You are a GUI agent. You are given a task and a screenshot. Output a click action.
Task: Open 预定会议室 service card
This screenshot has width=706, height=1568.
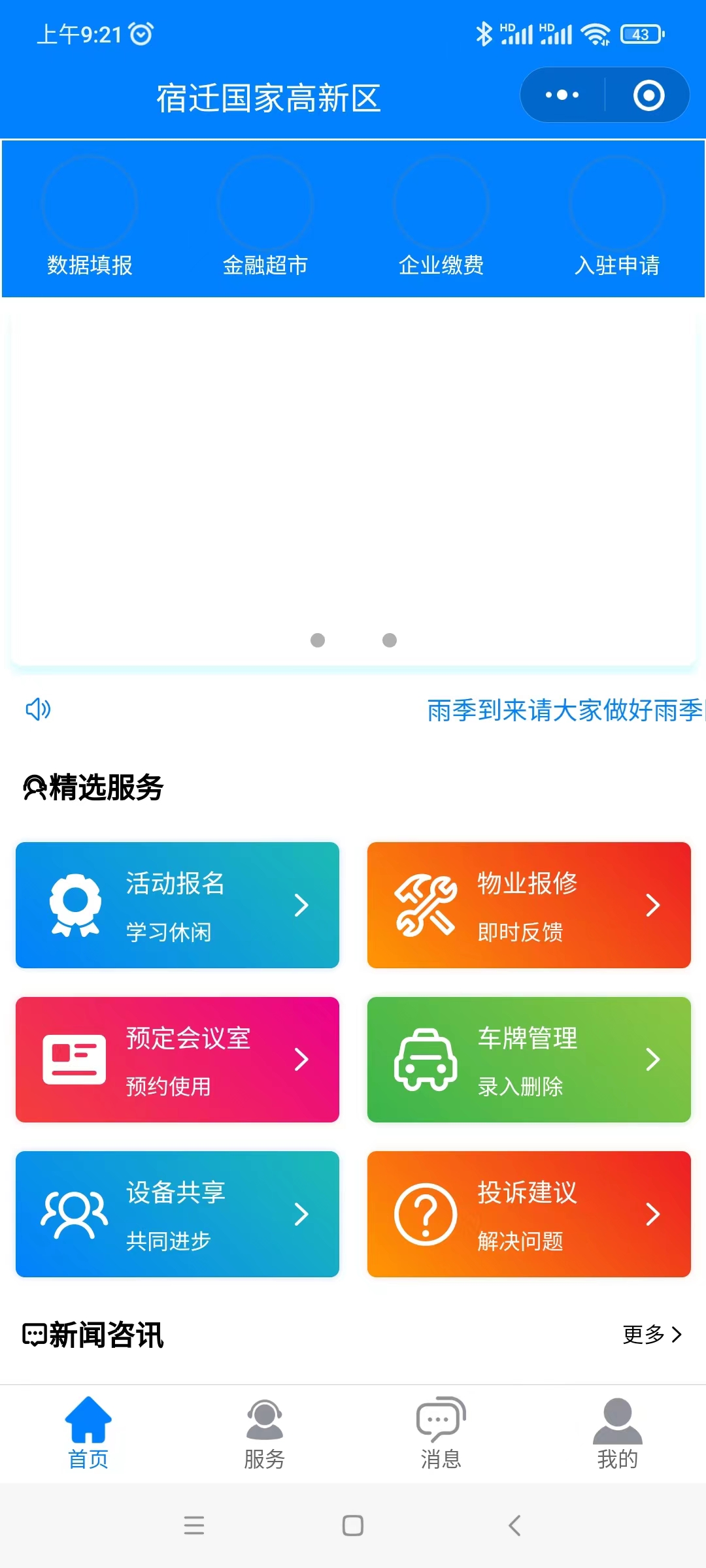click(x=177, y=1059)
